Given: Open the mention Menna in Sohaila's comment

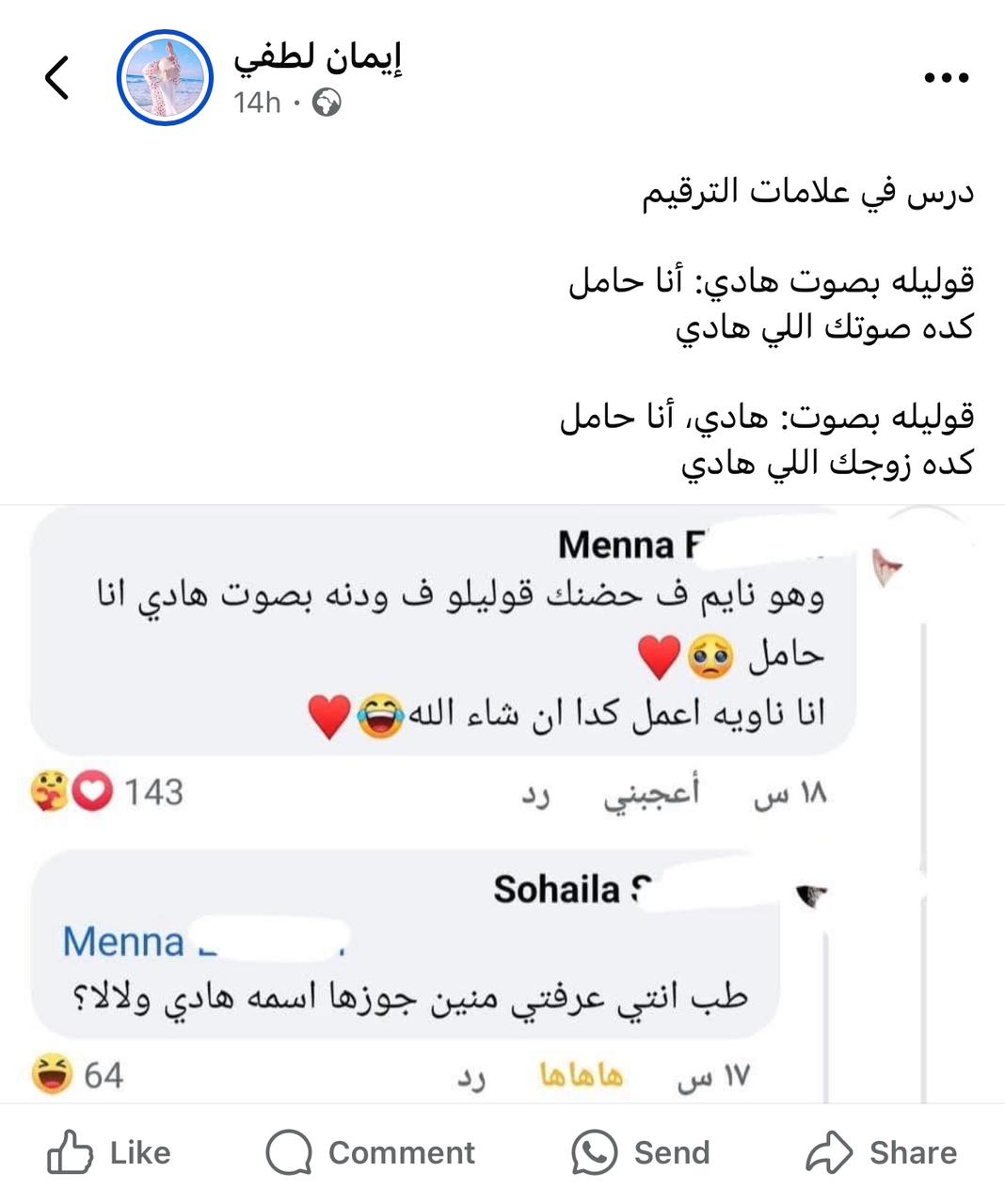Looking at the screenshot, I should [x=122, y=941].
